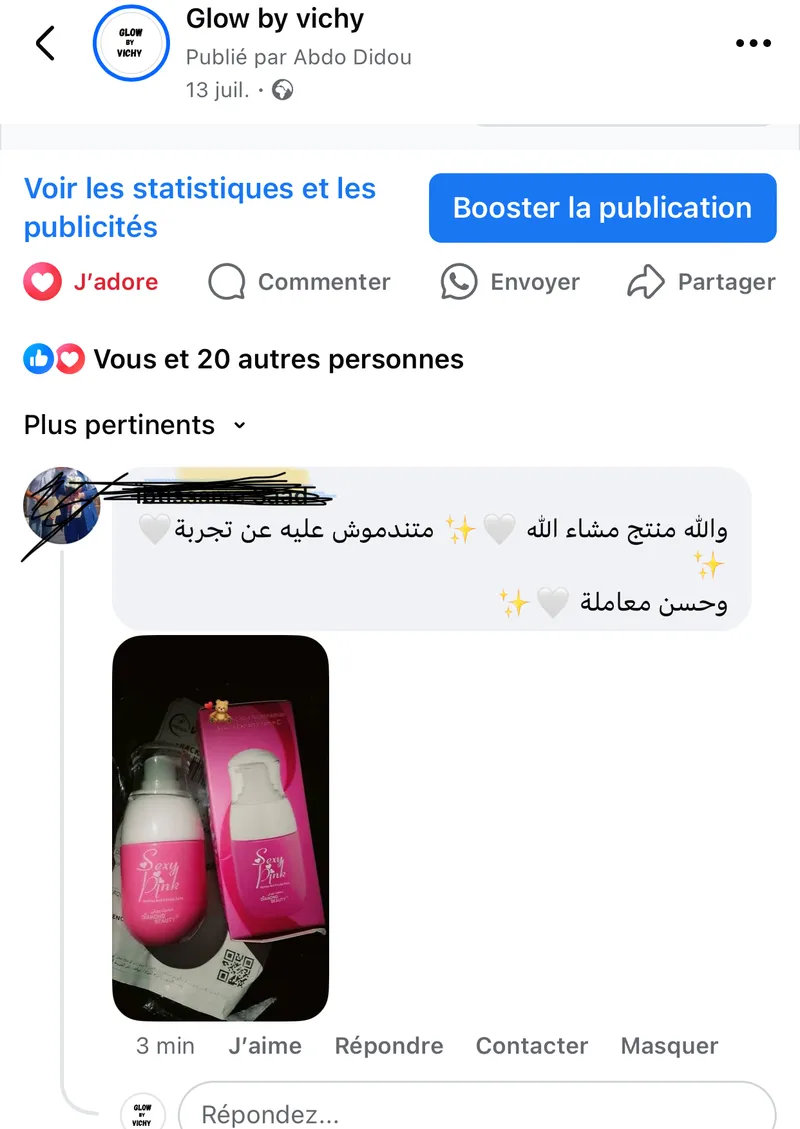800x1129 pixels.
Task: Toggle the J'adore reaction on the post
Action: (x=91, y=283)
